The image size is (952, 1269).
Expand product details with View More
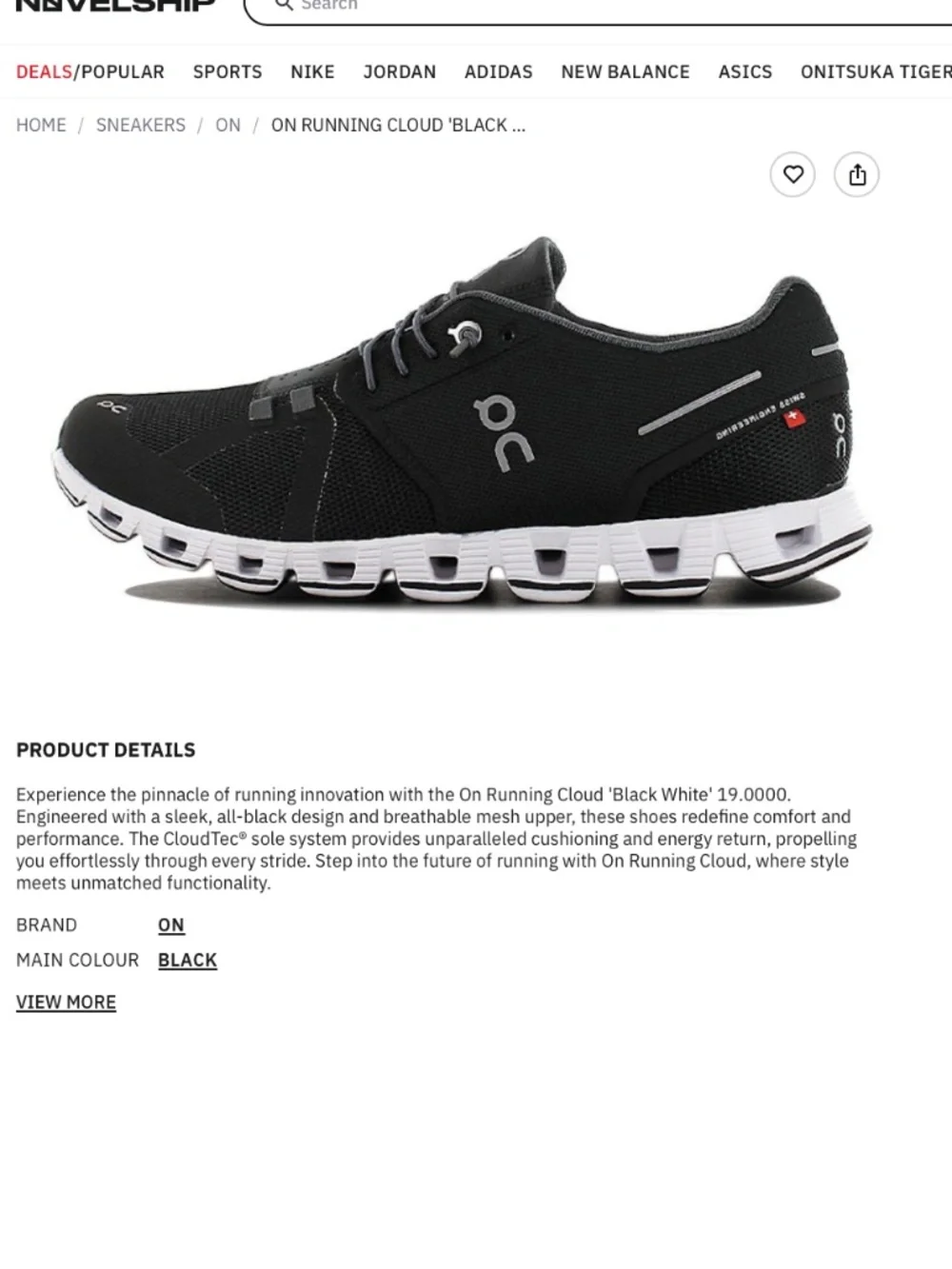tap(66, 1001)
